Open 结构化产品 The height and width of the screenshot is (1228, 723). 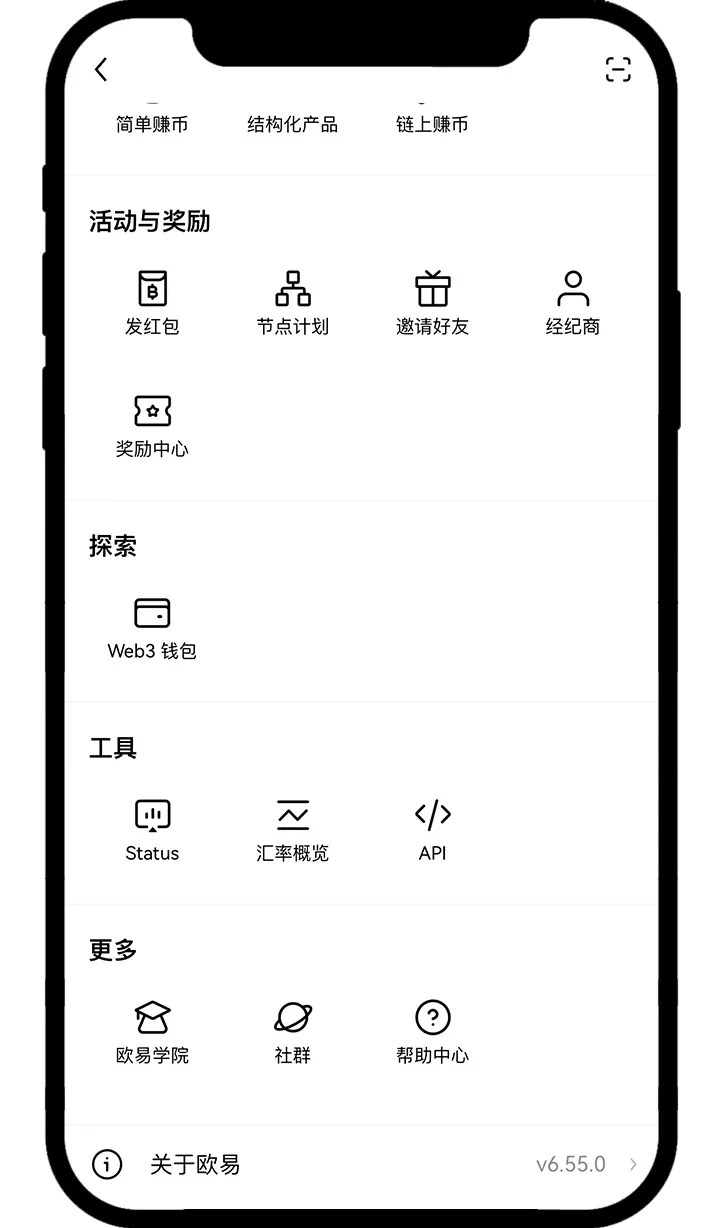click(x=292, y=124)
